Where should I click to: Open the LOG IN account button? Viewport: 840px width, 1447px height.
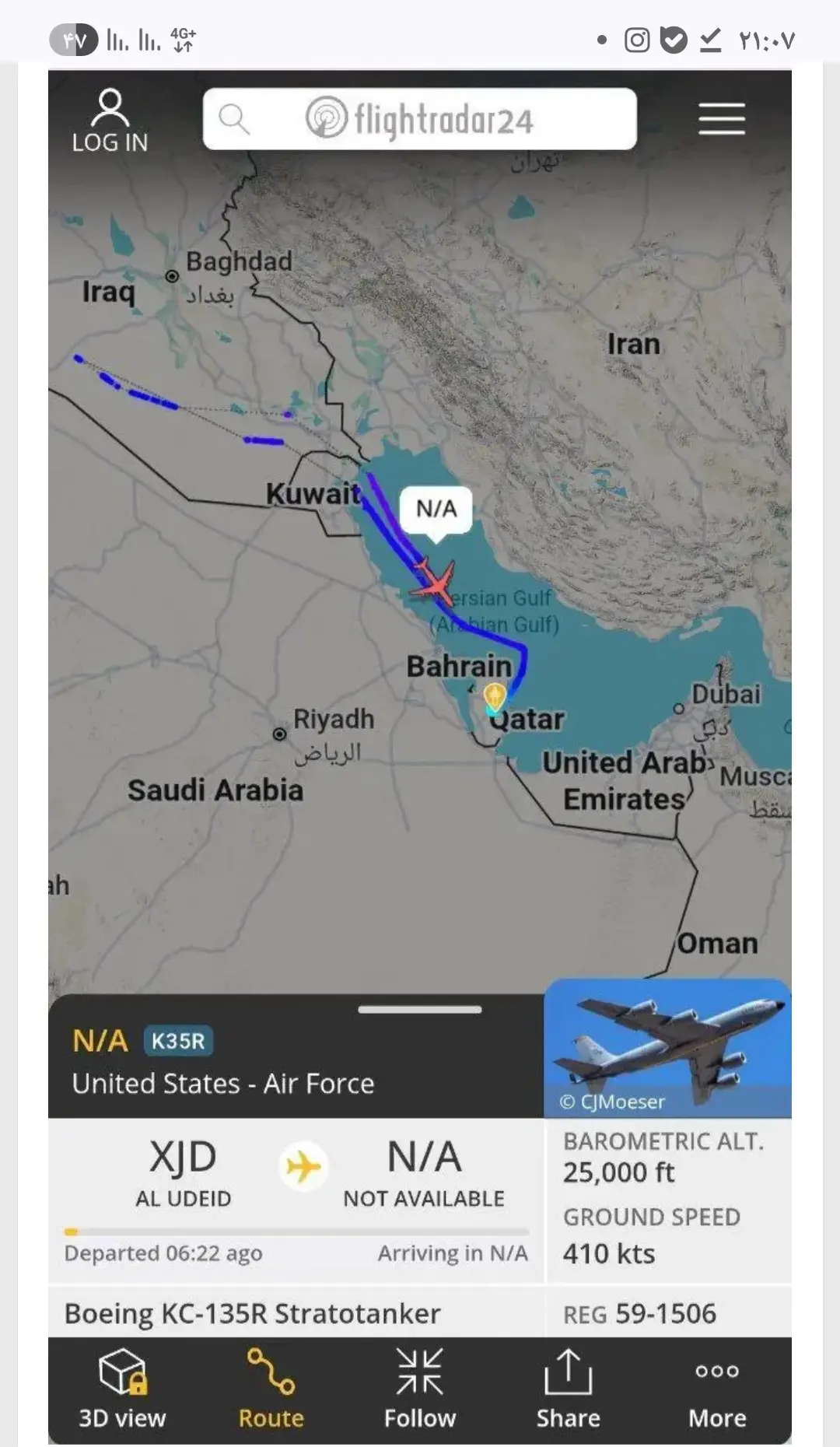(x=110, y=121)
